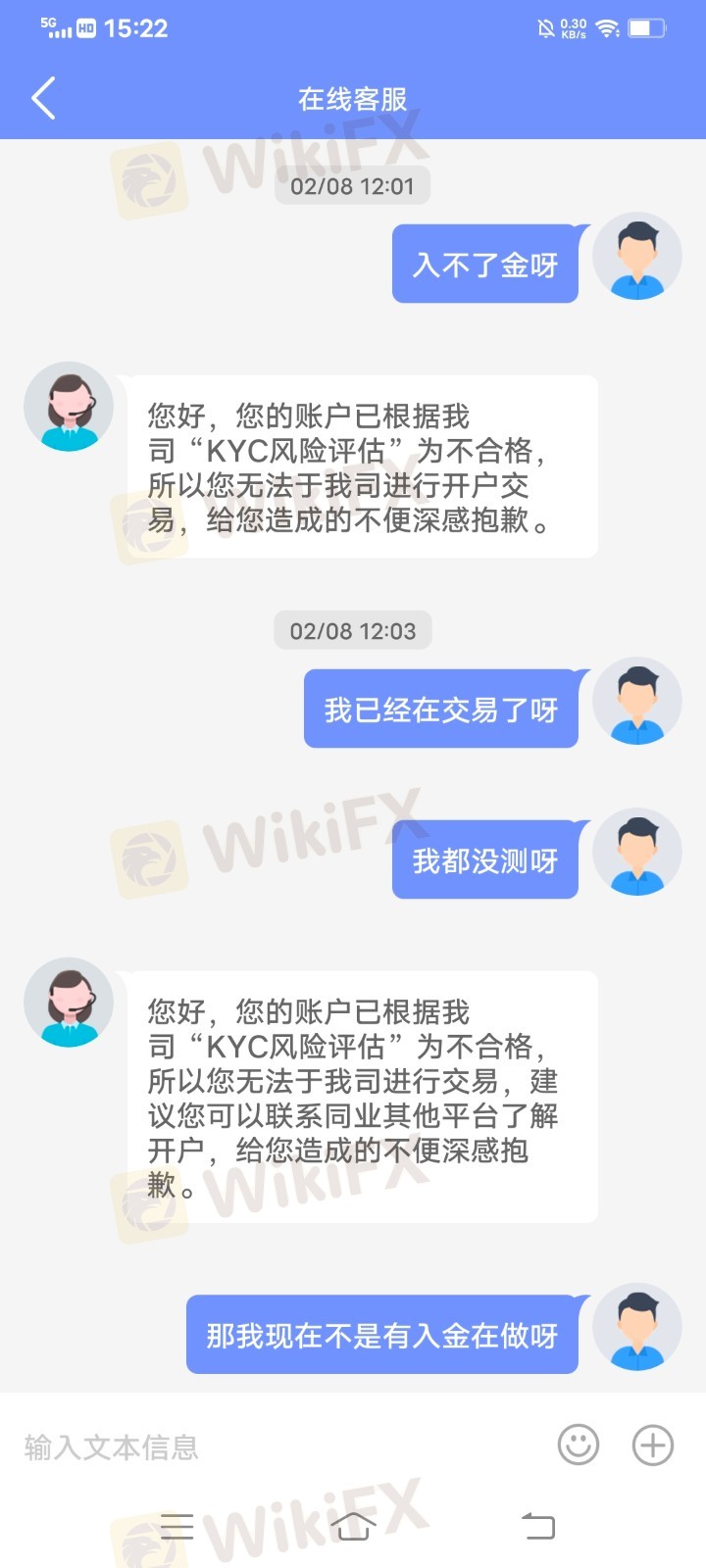Go back from the 在线客服 chat
Screen dimensions: 706x1568
coord(43,99)
